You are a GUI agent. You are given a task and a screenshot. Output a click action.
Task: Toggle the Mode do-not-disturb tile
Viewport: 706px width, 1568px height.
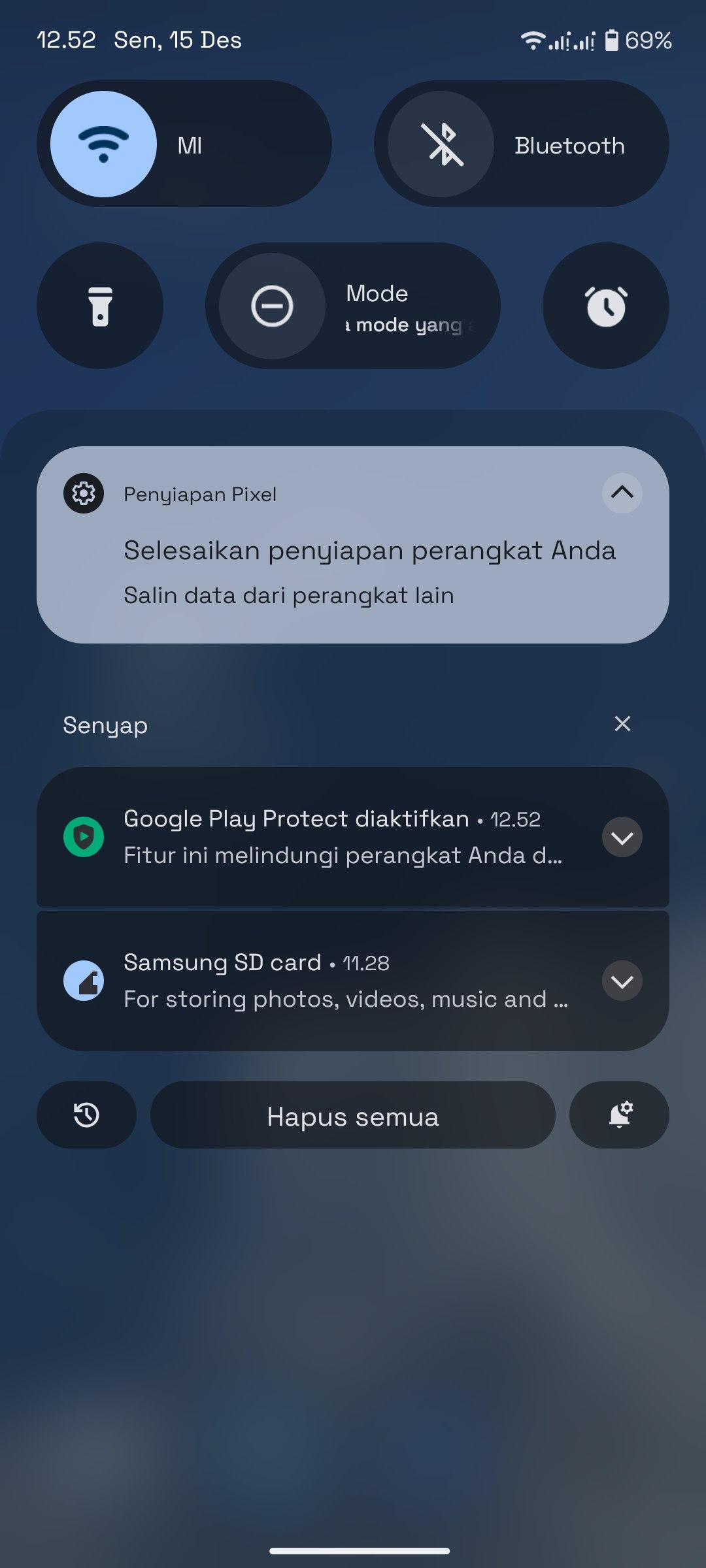point(272,306)
